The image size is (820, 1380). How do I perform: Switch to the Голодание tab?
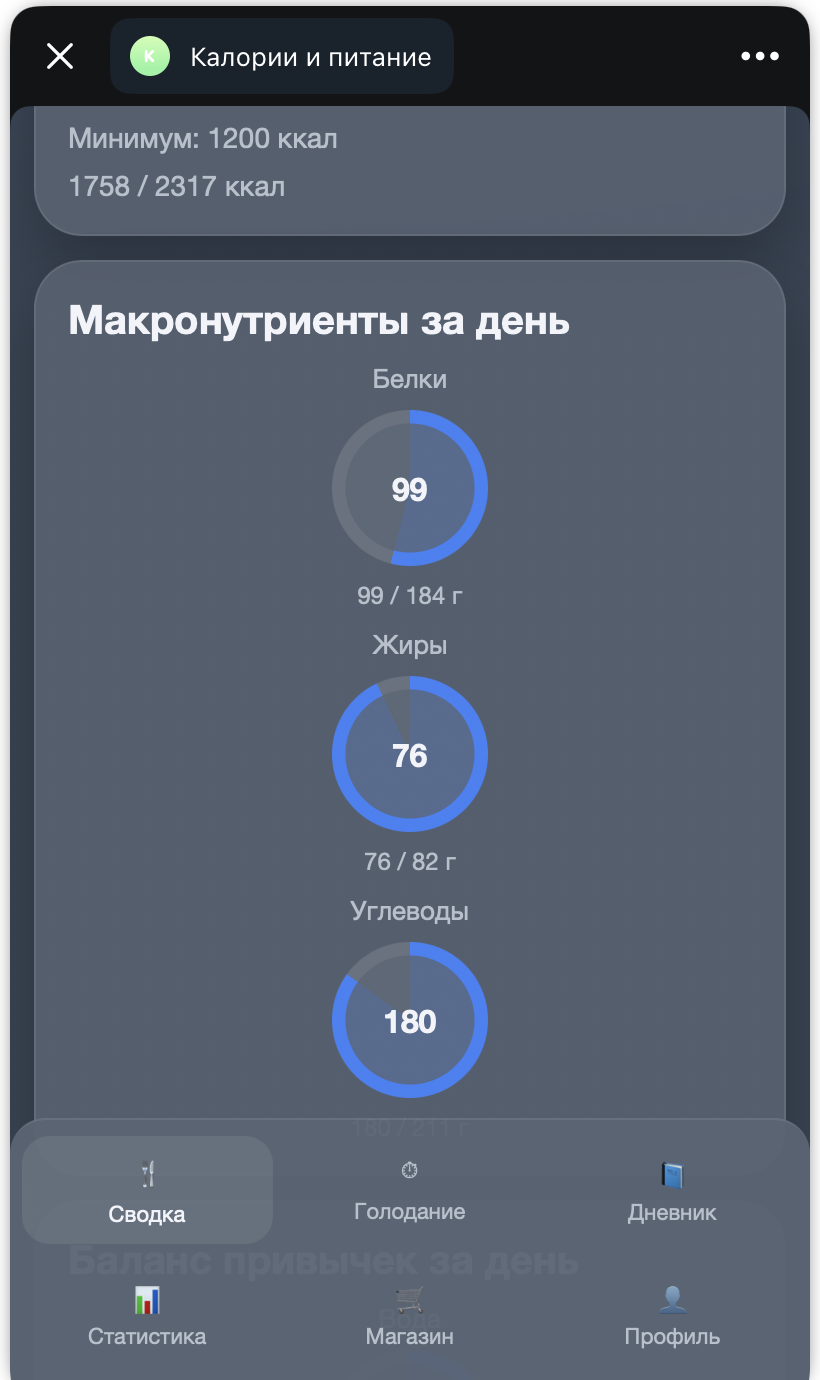pos(409,1190)
